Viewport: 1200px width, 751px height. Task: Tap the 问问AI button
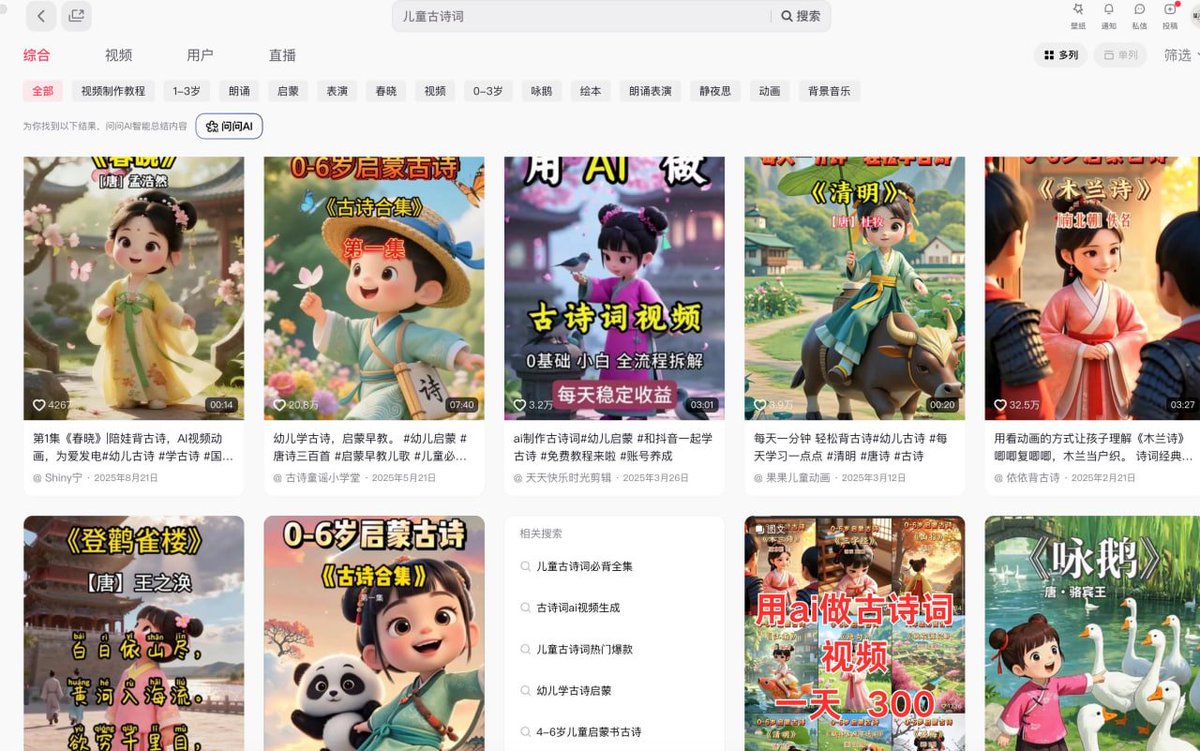click(x=229, y=126)
